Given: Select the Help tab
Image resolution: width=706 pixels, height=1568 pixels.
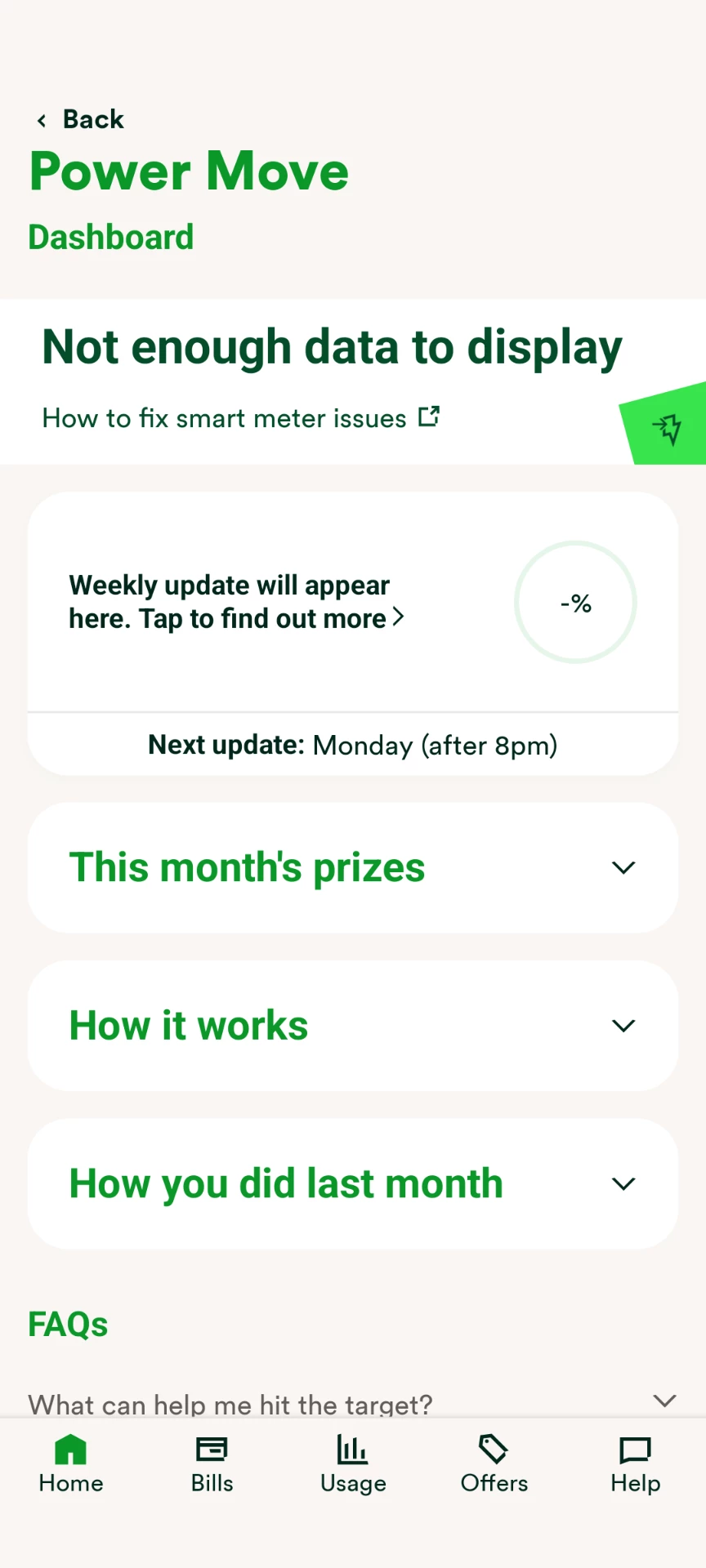Looking at the screenshot, I should [635, 1465].
